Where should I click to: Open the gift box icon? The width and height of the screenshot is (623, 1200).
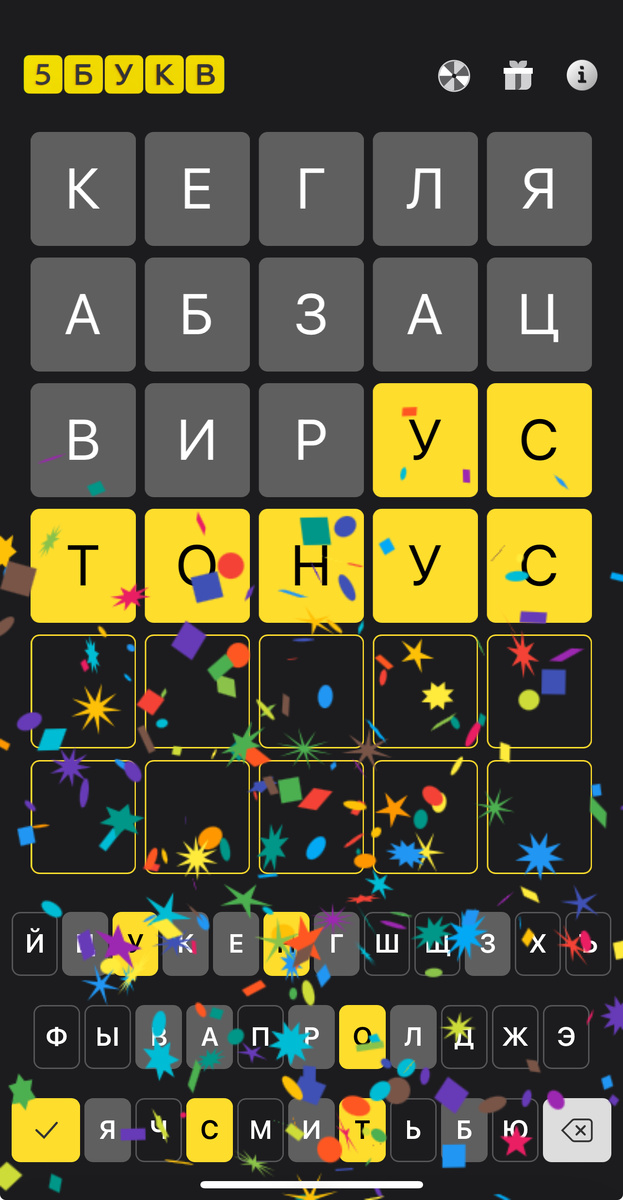tap(517, 76)
